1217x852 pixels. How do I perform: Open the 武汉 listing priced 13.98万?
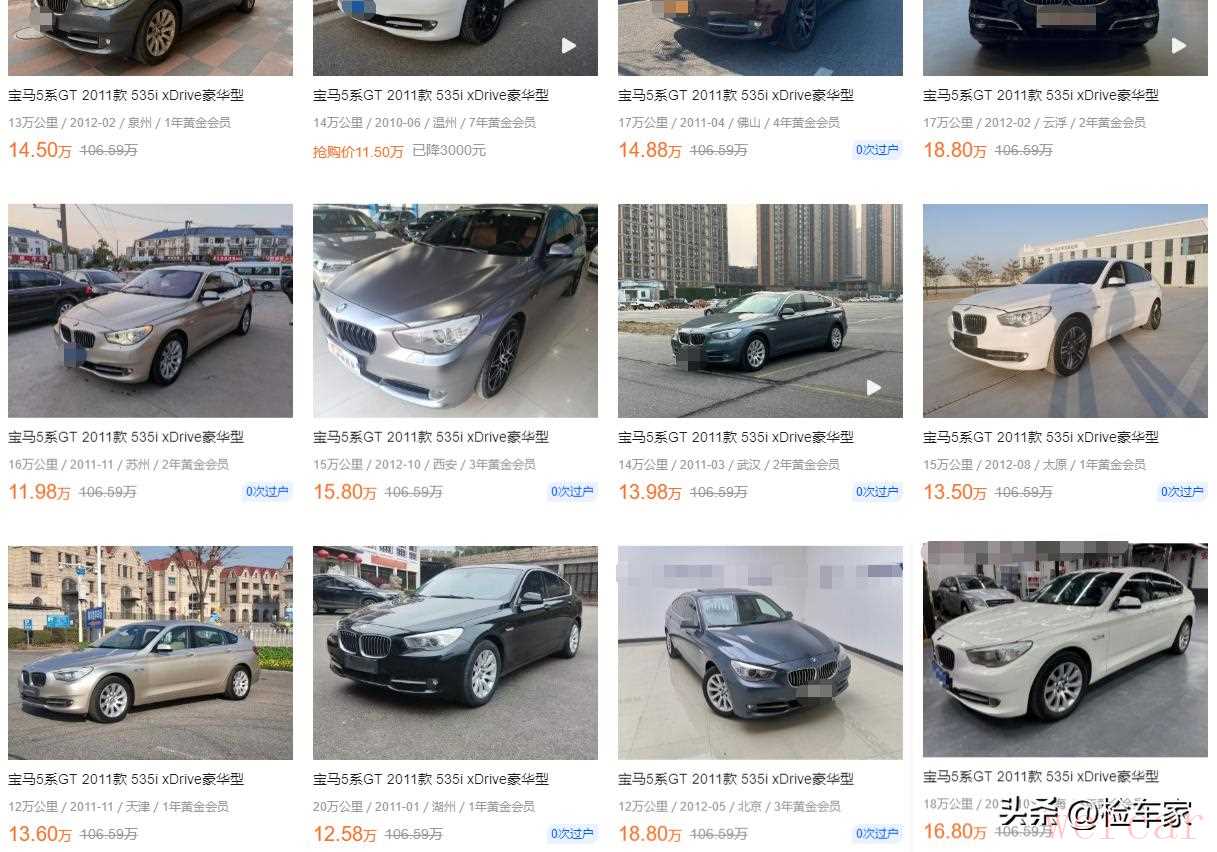pos(736,437)
